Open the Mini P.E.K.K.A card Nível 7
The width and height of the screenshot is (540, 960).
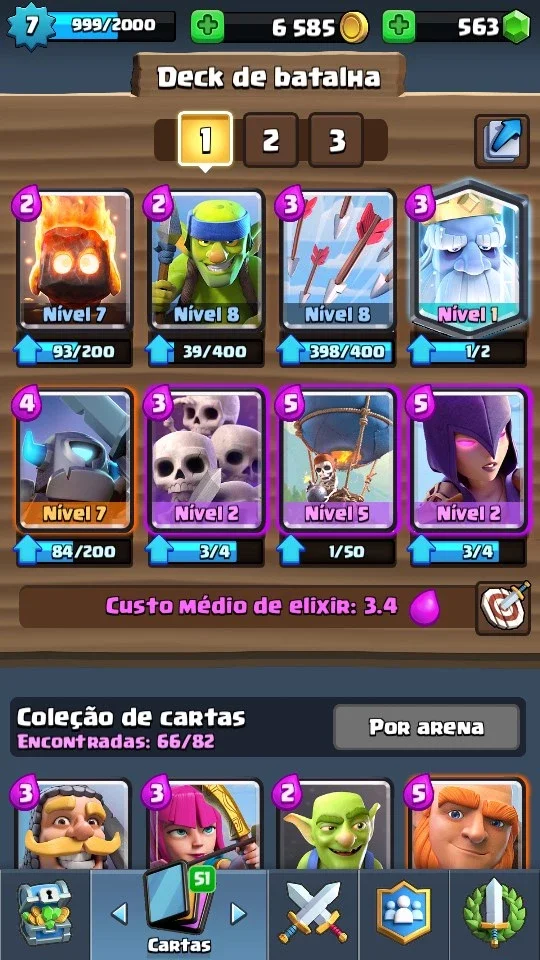[75, 460]
